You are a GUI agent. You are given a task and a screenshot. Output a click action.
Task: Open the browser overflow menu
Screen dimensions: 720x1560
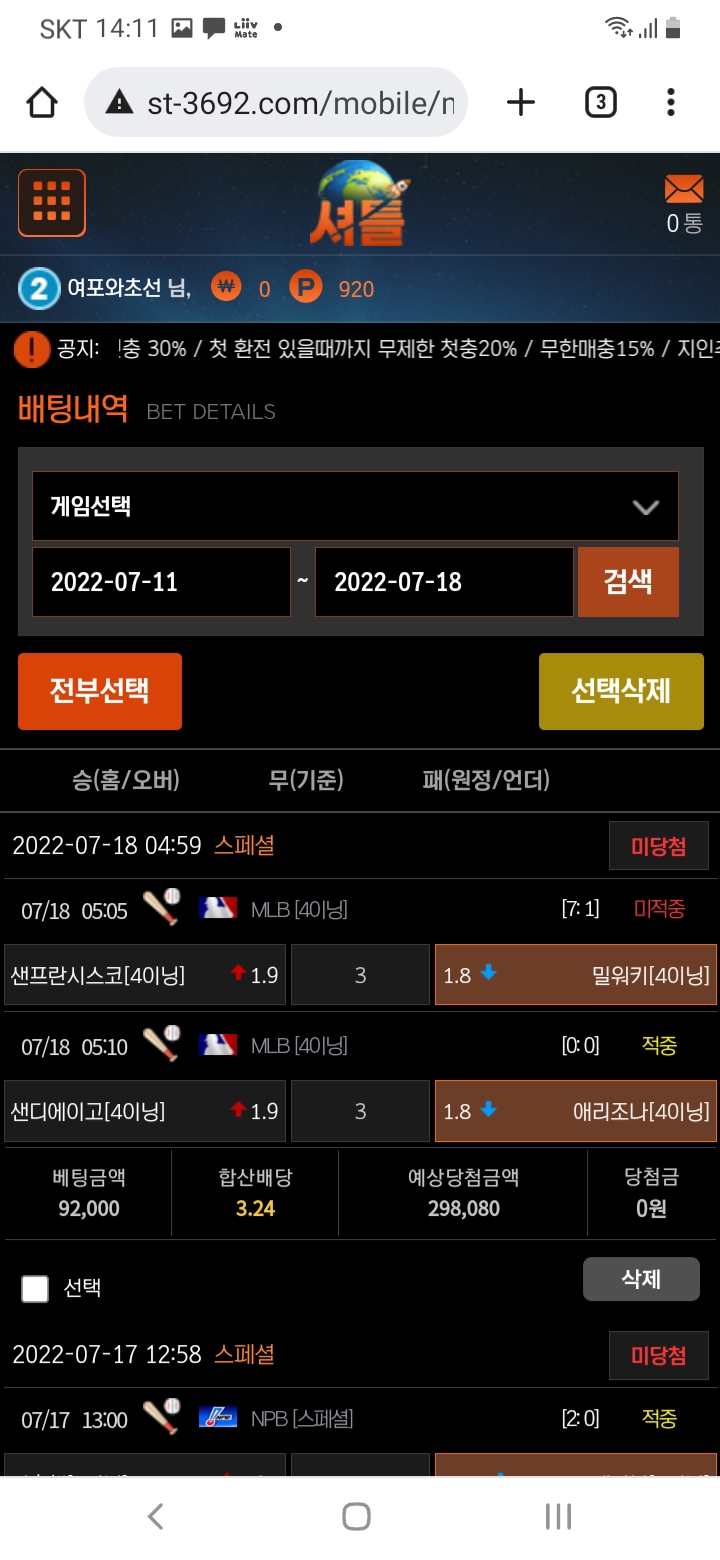click(x=670, y=102)
